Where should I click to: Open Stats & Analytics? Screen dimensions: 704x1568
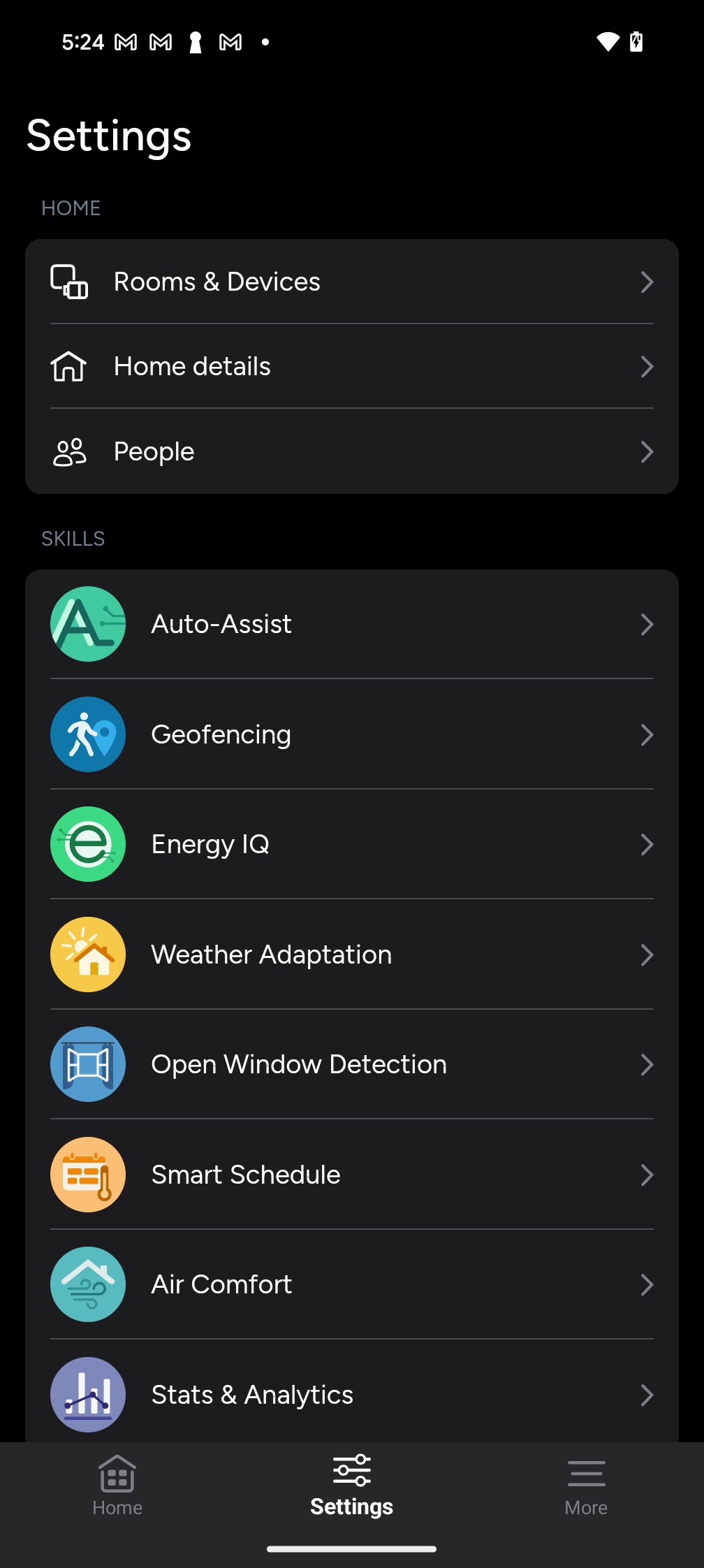click(351, 1395)
